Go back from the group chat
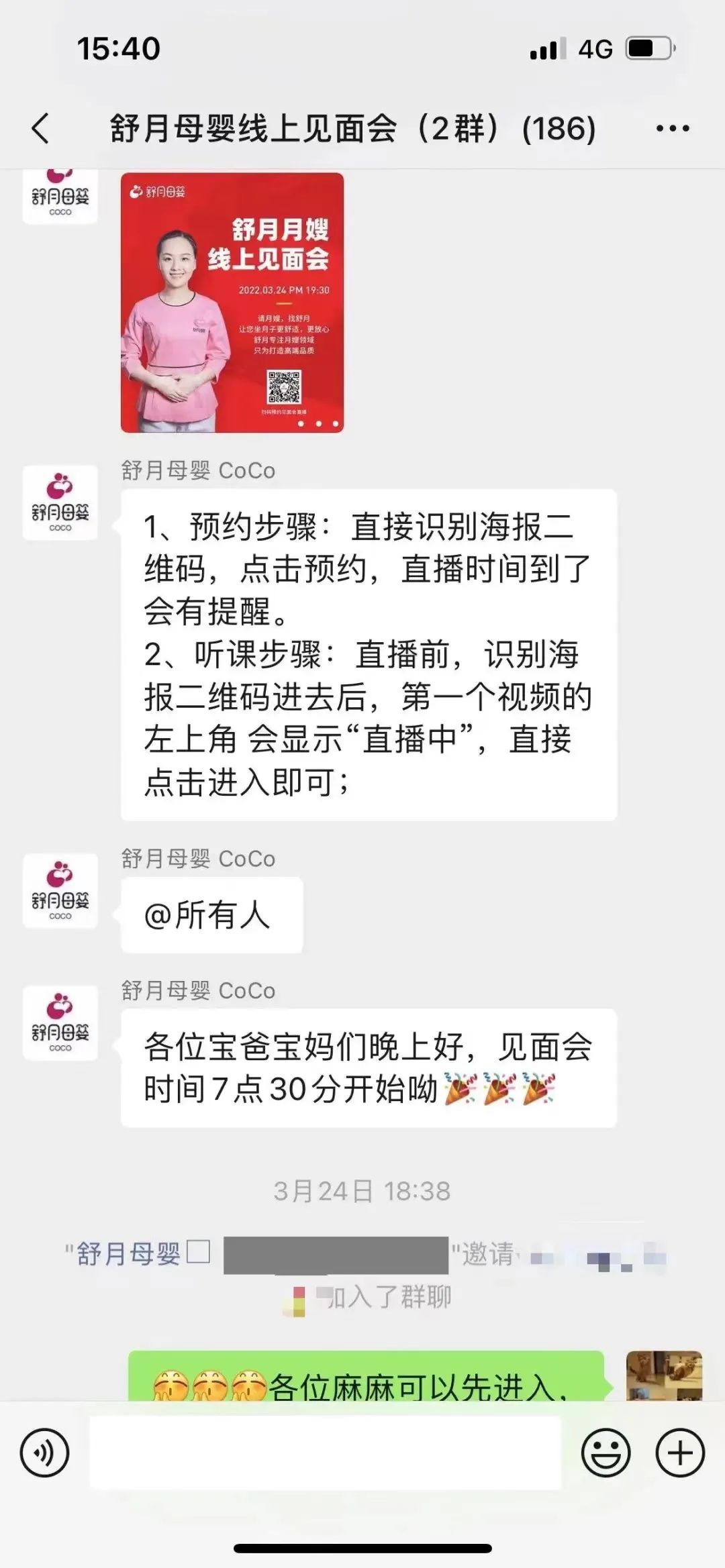 coord(40,128)
